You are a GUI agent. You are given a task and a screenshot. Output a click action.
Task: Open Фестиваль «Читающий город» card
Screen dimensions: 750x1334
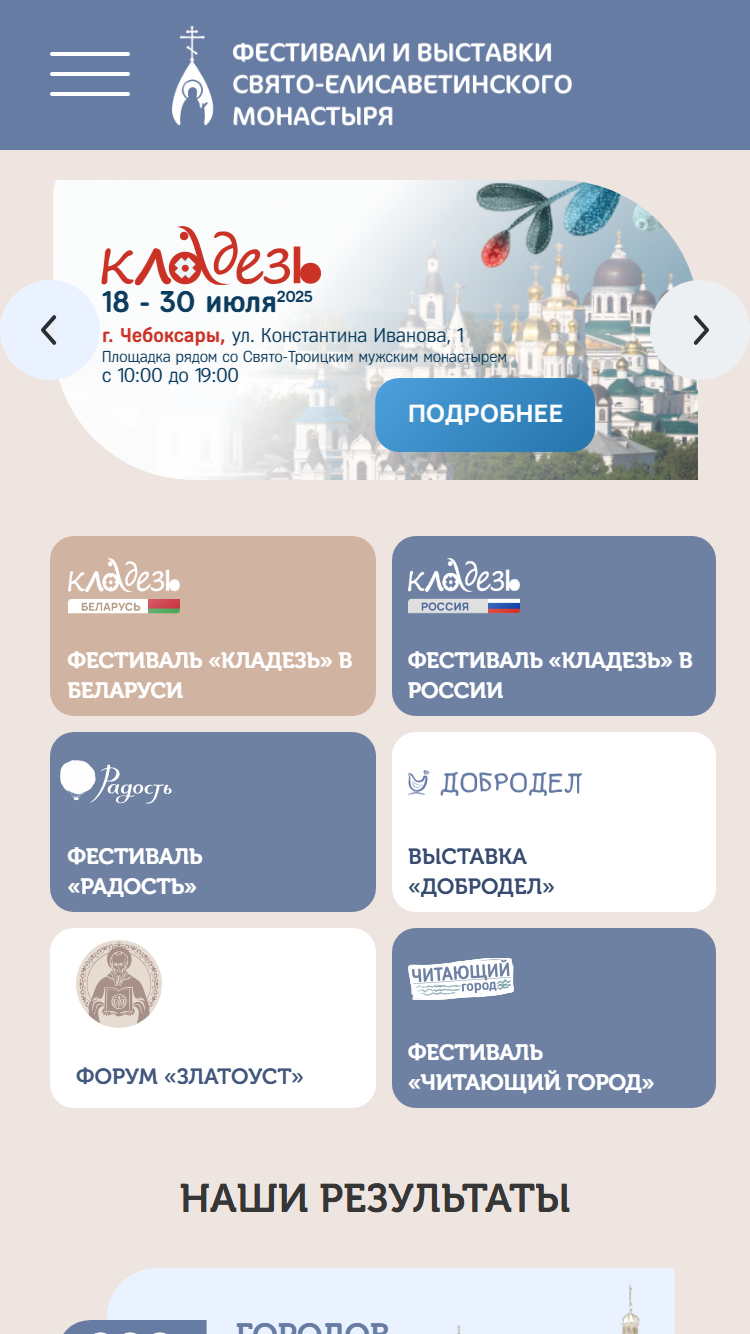(554, 1018)
